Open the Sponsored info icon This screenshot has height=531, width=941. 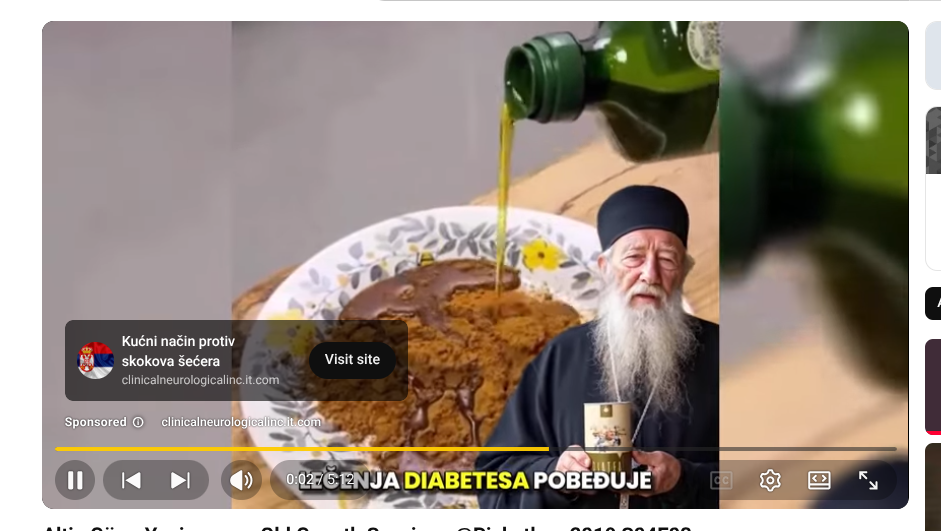click(x=138, y=422)
